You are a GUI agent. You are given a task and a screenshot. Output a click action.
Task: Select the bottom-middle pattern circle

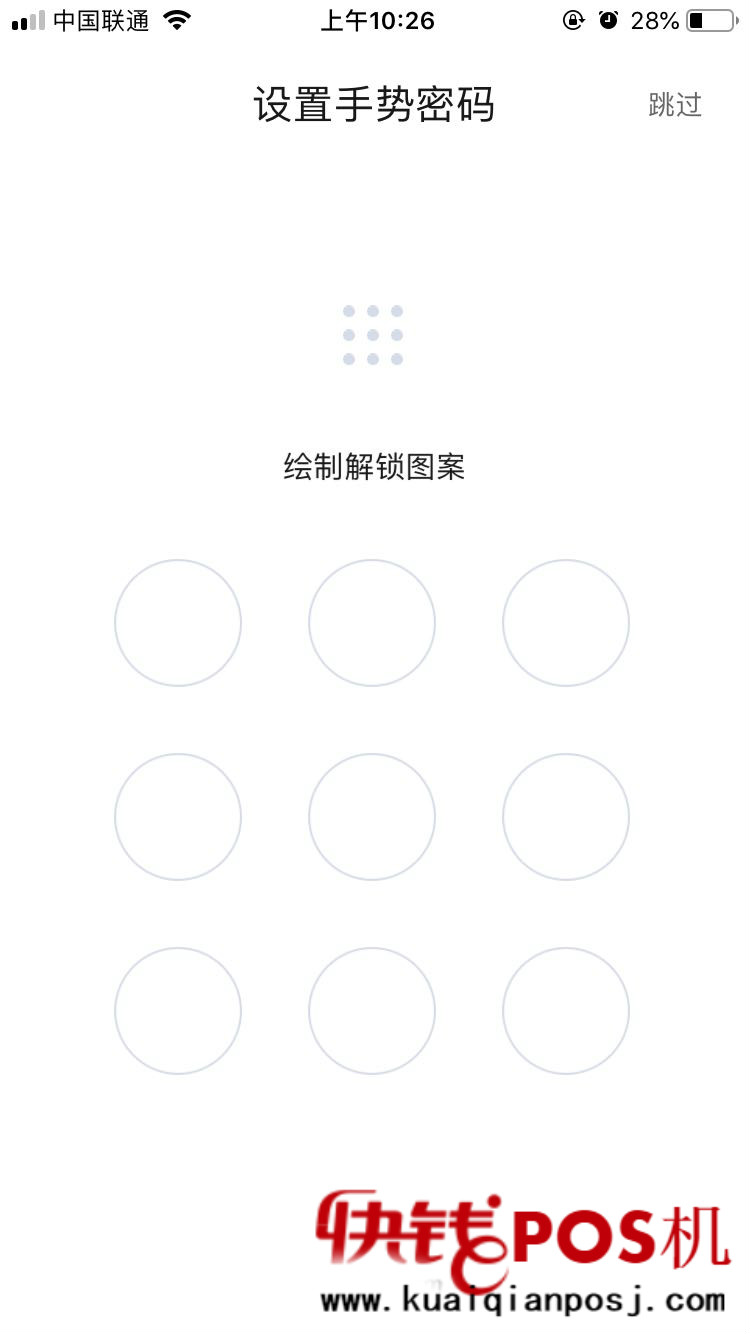tap(372, 1011)
